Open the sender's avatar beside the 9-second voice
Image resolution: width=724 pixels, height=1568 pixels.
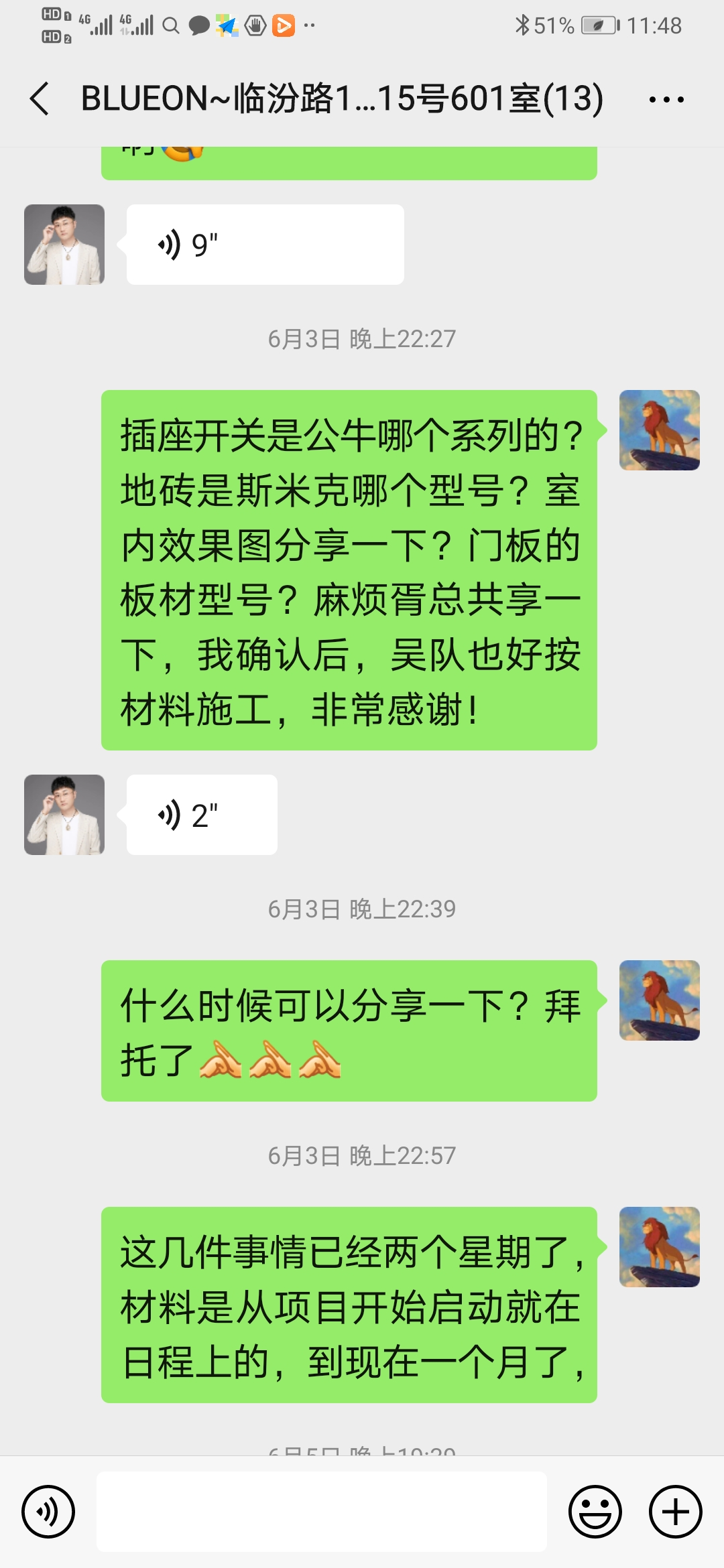click(x=64, y=245)
